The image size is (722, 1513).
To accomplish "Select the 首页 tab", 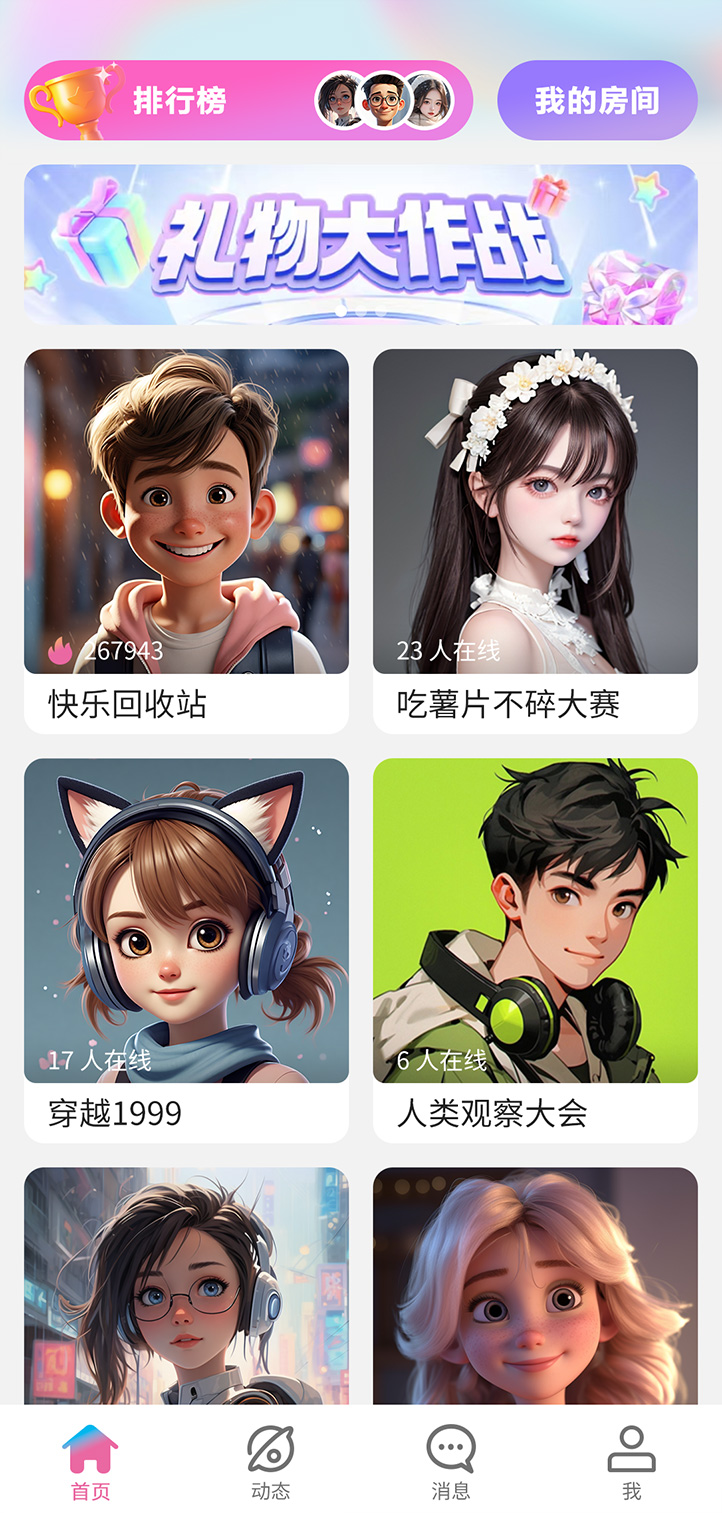I will click(90, 1463).
